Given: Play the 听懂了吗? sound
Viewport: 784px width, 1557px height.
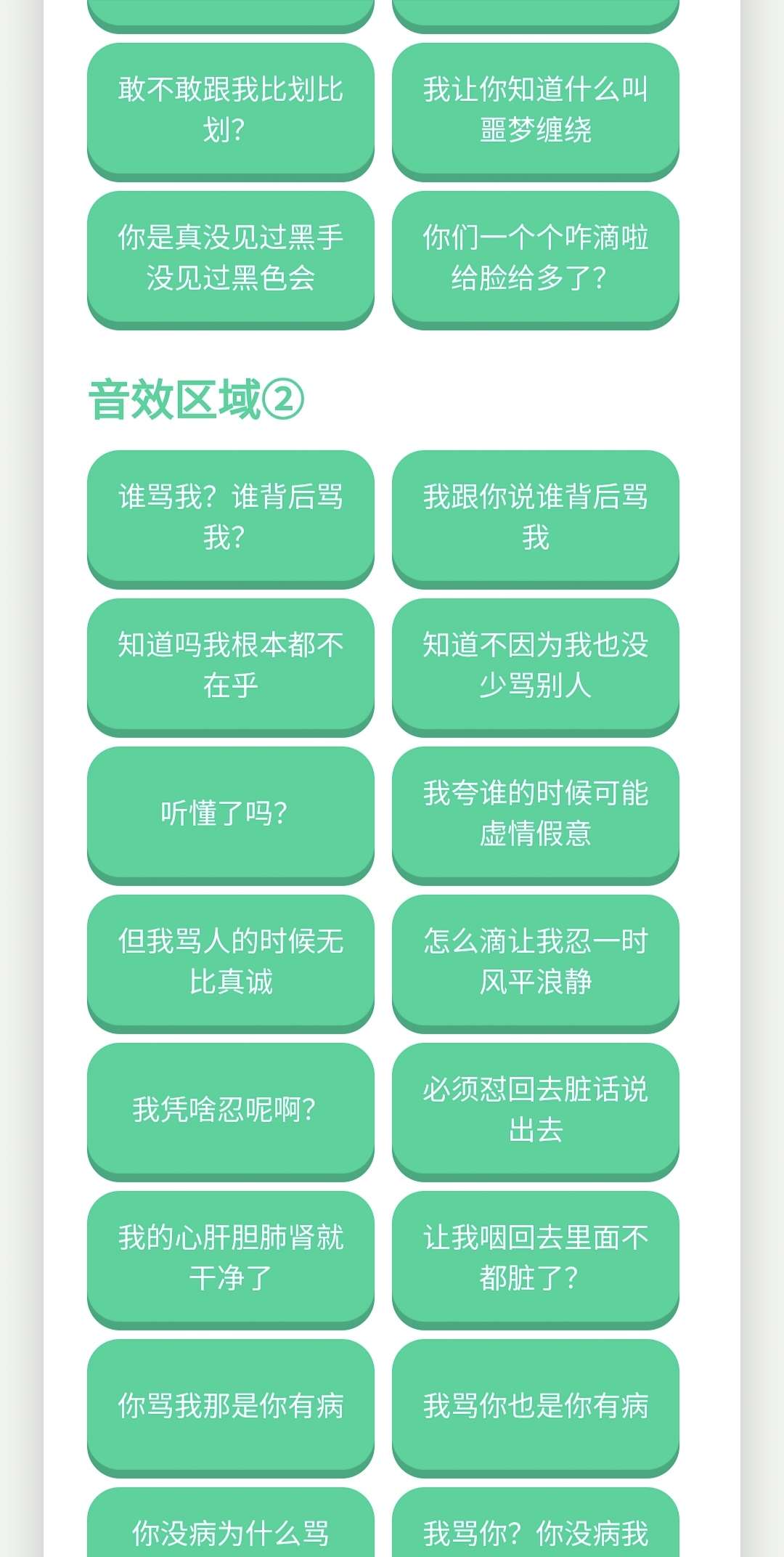Looking at the screenshot, I should (231, 813).
